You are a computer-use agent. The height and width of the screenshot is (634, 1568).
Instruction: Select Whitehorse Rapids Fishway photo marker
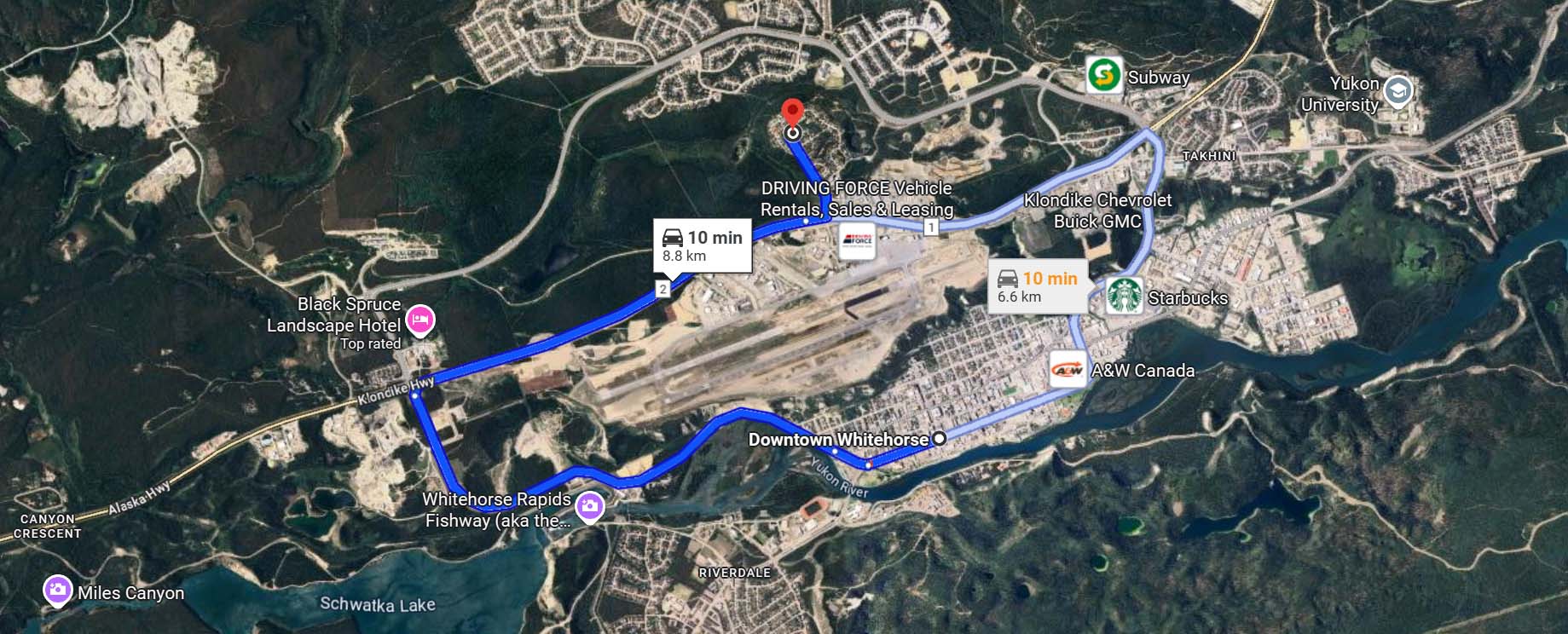click(x=589, y=507)
